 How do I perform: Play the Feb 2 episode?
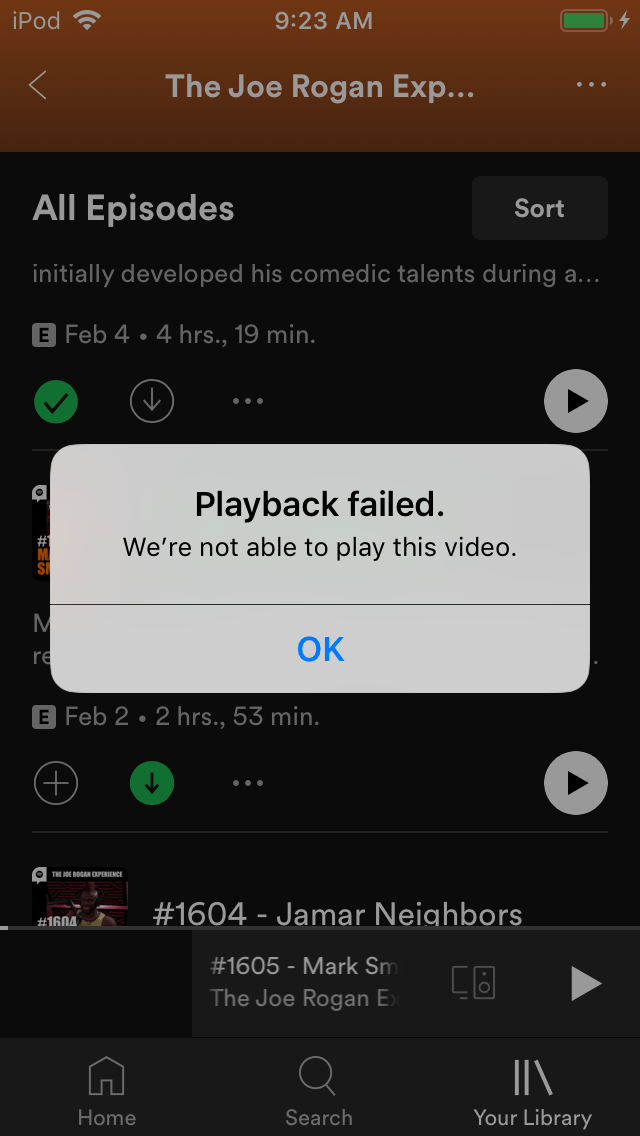coord(575,784)
